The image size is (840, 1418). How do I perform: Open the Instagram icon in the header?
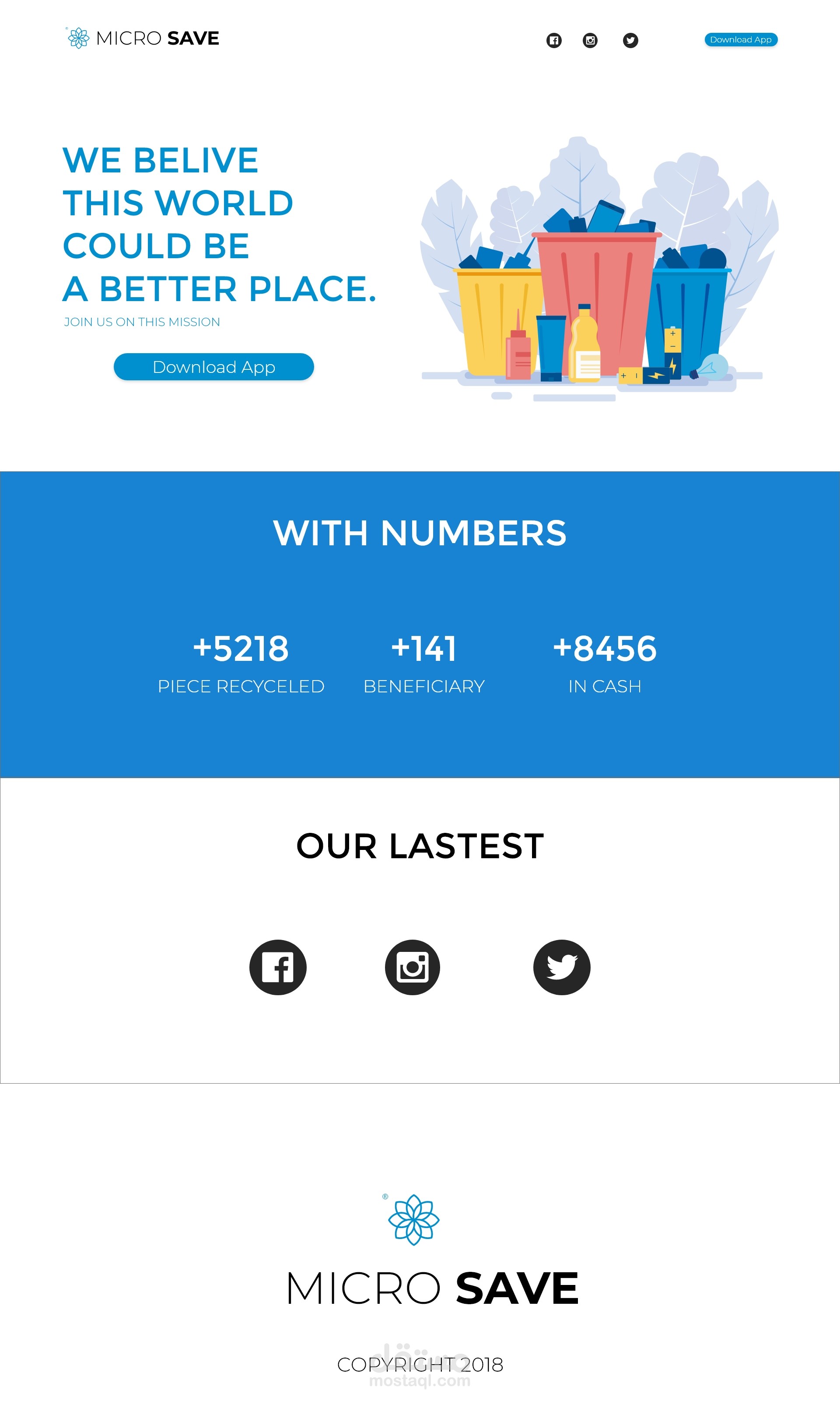coord(590,40)
